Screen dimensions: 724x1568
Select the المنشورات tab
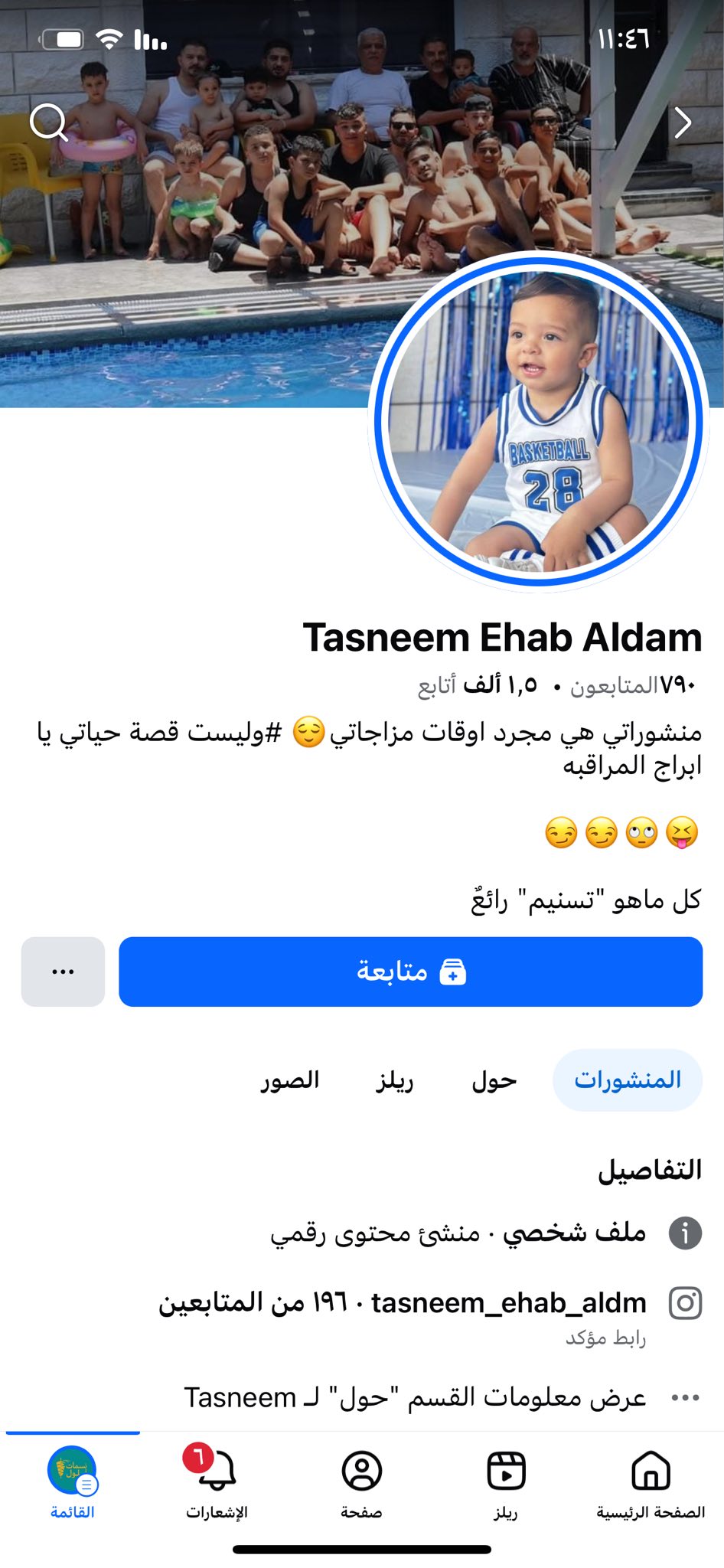[627, 1080]
